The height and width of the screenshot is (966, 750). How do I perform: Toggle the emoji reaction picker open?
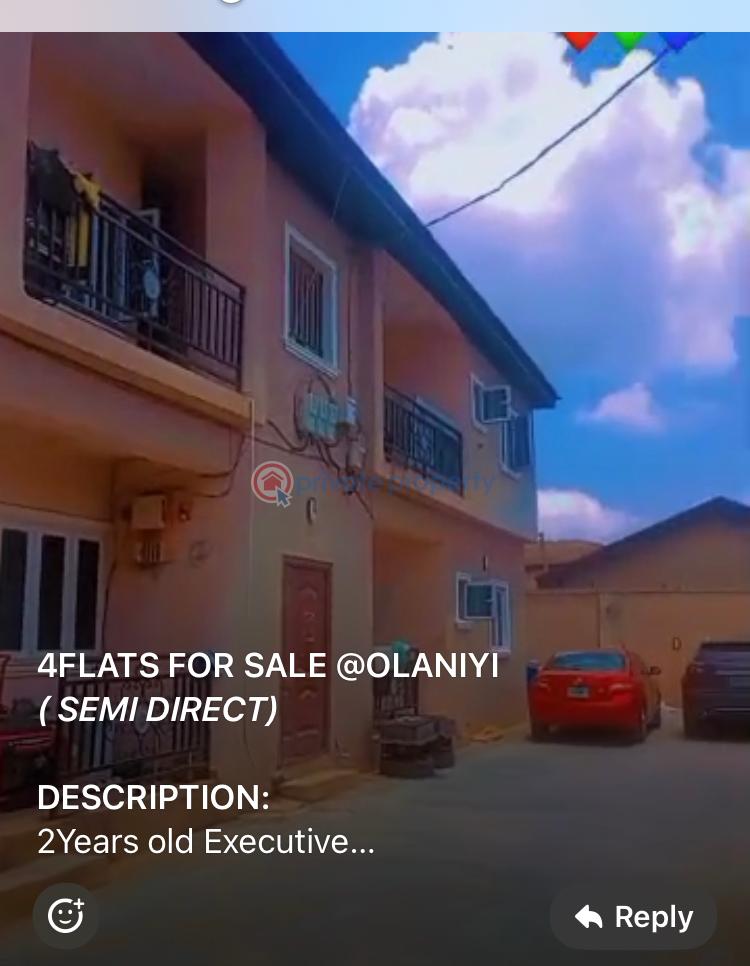coord(66,915)
